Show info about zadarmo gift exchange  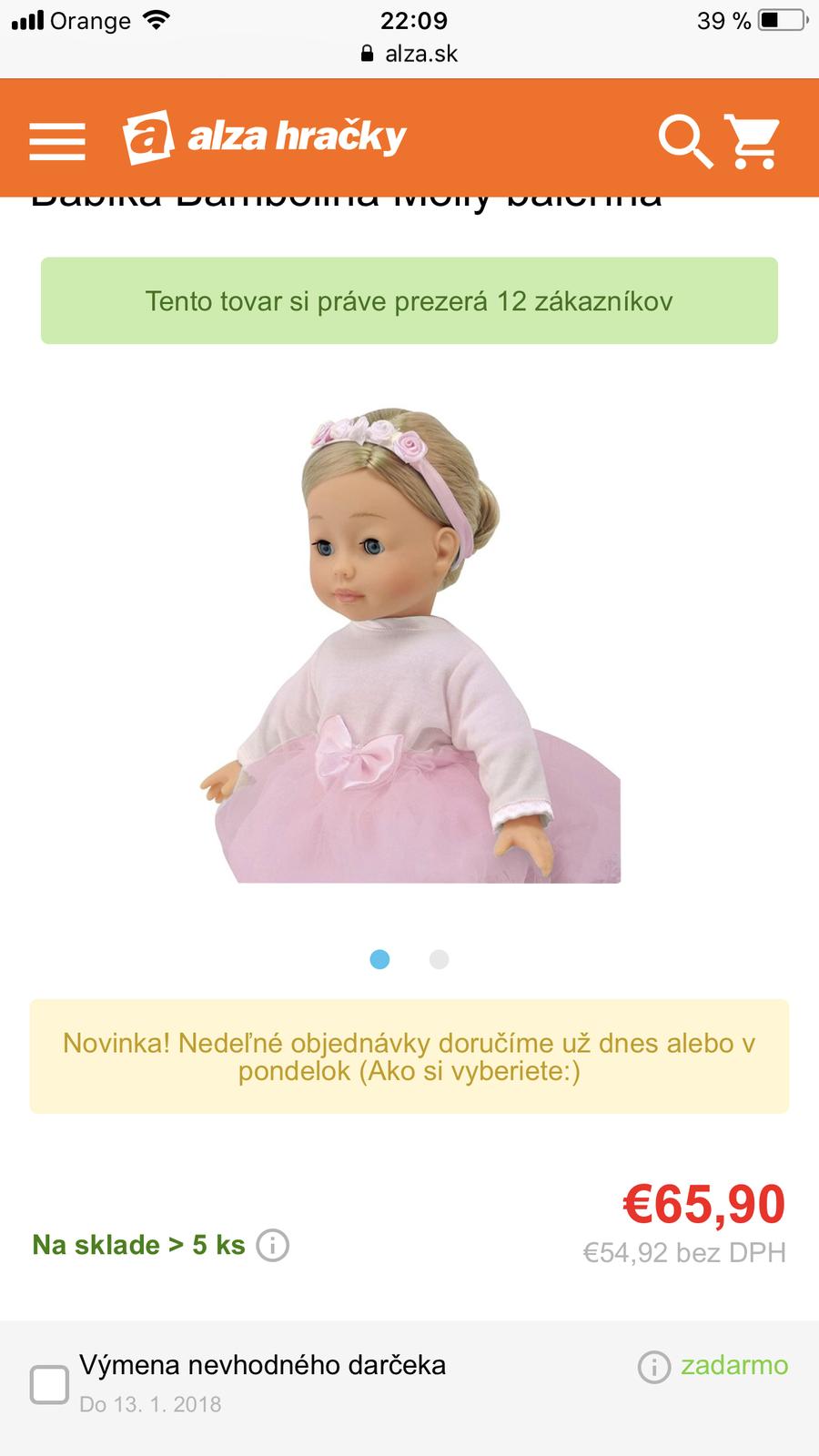(653, 1367)
